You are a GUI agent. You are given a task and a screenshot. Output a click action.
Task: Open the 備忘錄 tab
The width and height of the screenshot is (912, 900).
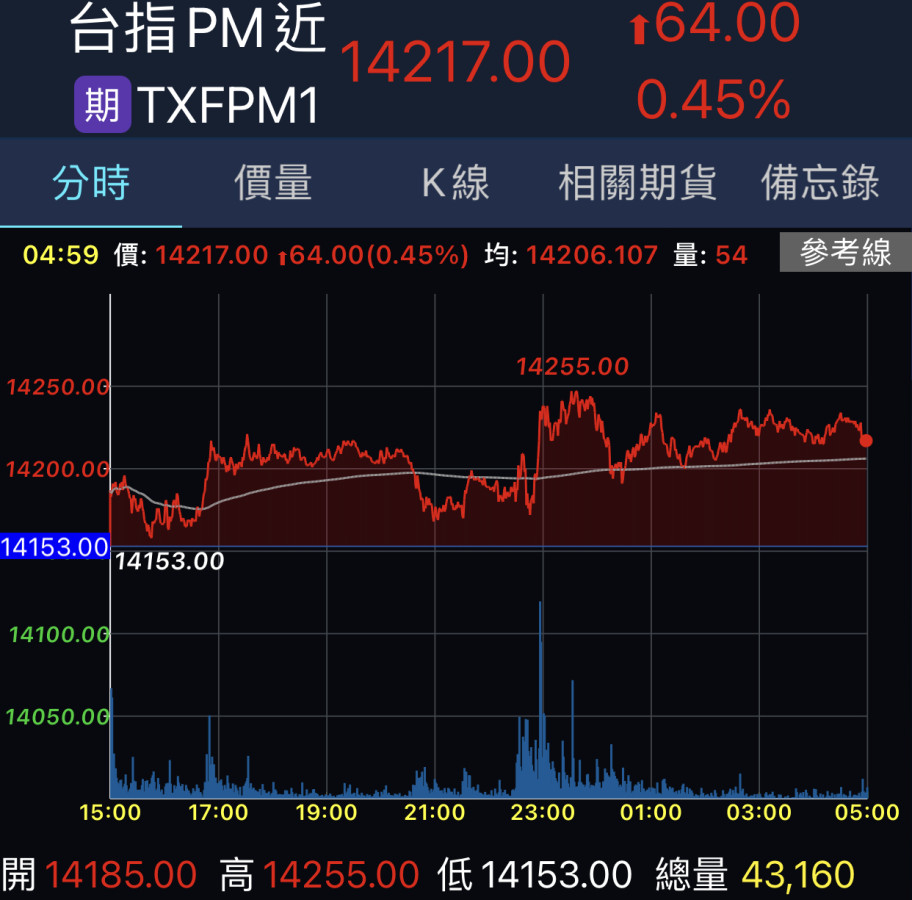[x=820, y=184]
